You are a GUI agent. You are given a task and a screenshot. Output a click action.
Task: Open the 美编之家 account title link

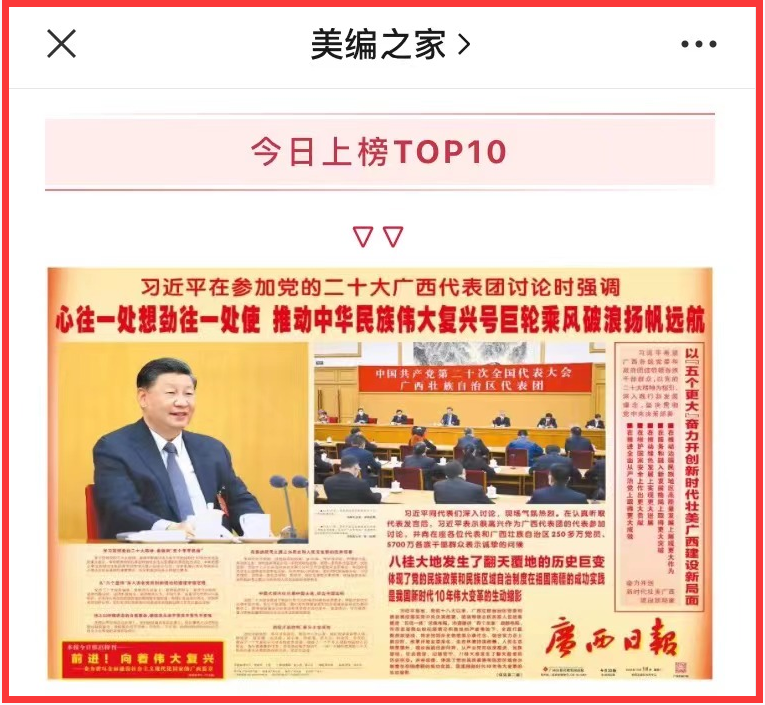[x=389, y=44]
